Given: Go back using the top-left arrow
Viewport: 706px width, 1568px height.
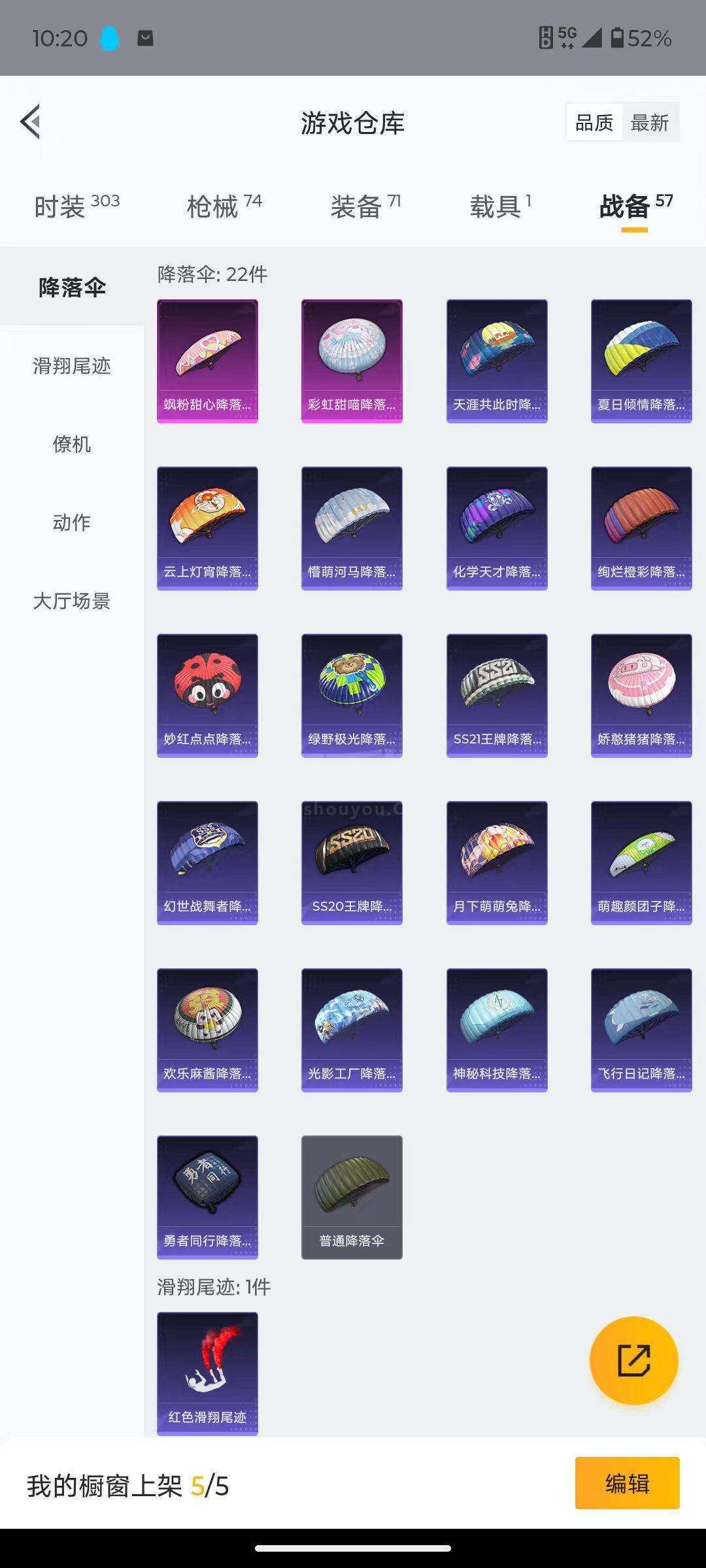Looking at the screenshot, I should (31, 122).
